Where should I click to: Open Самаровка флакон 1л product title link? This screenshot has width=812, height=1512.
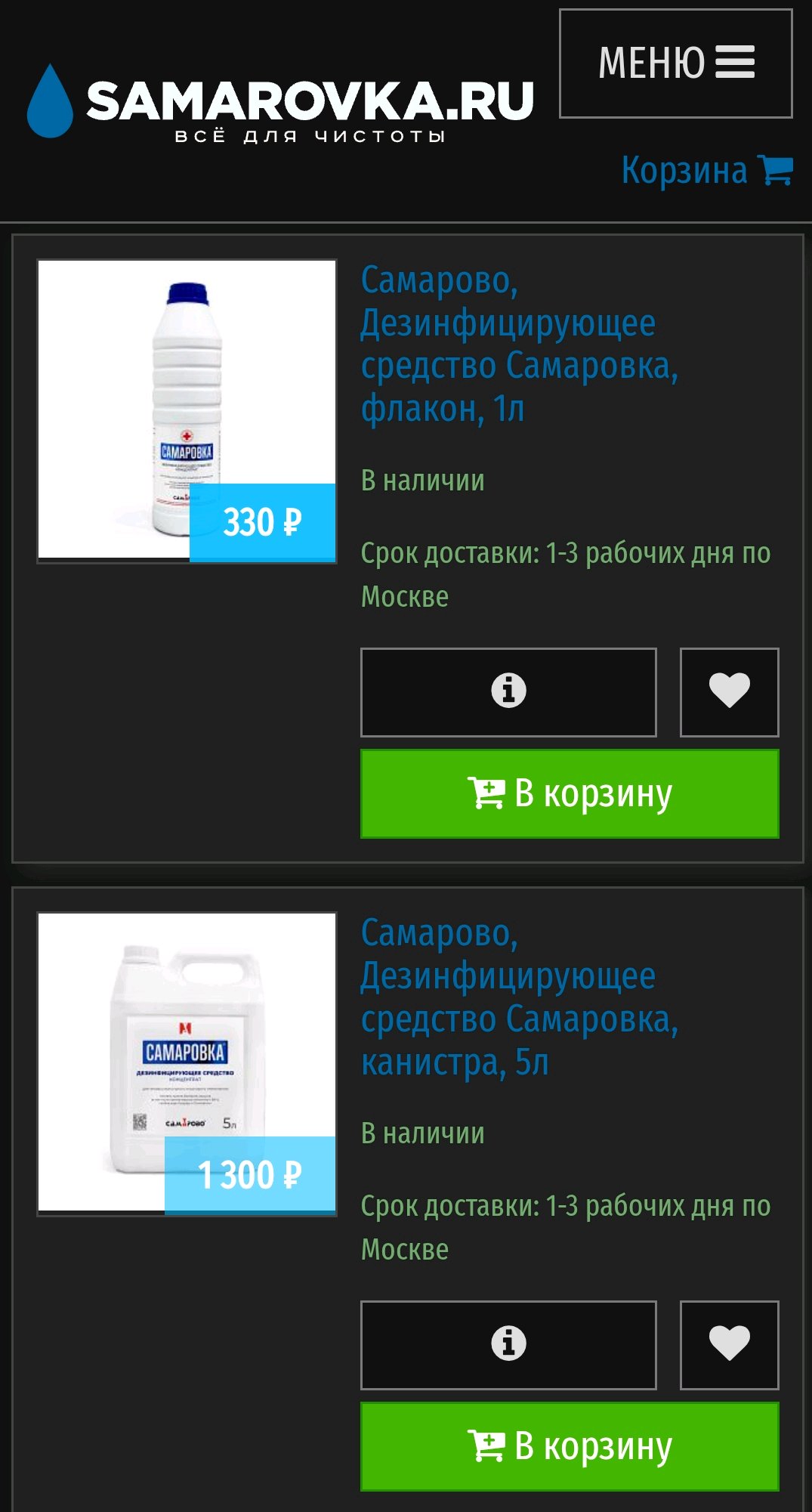click(518, 345)
